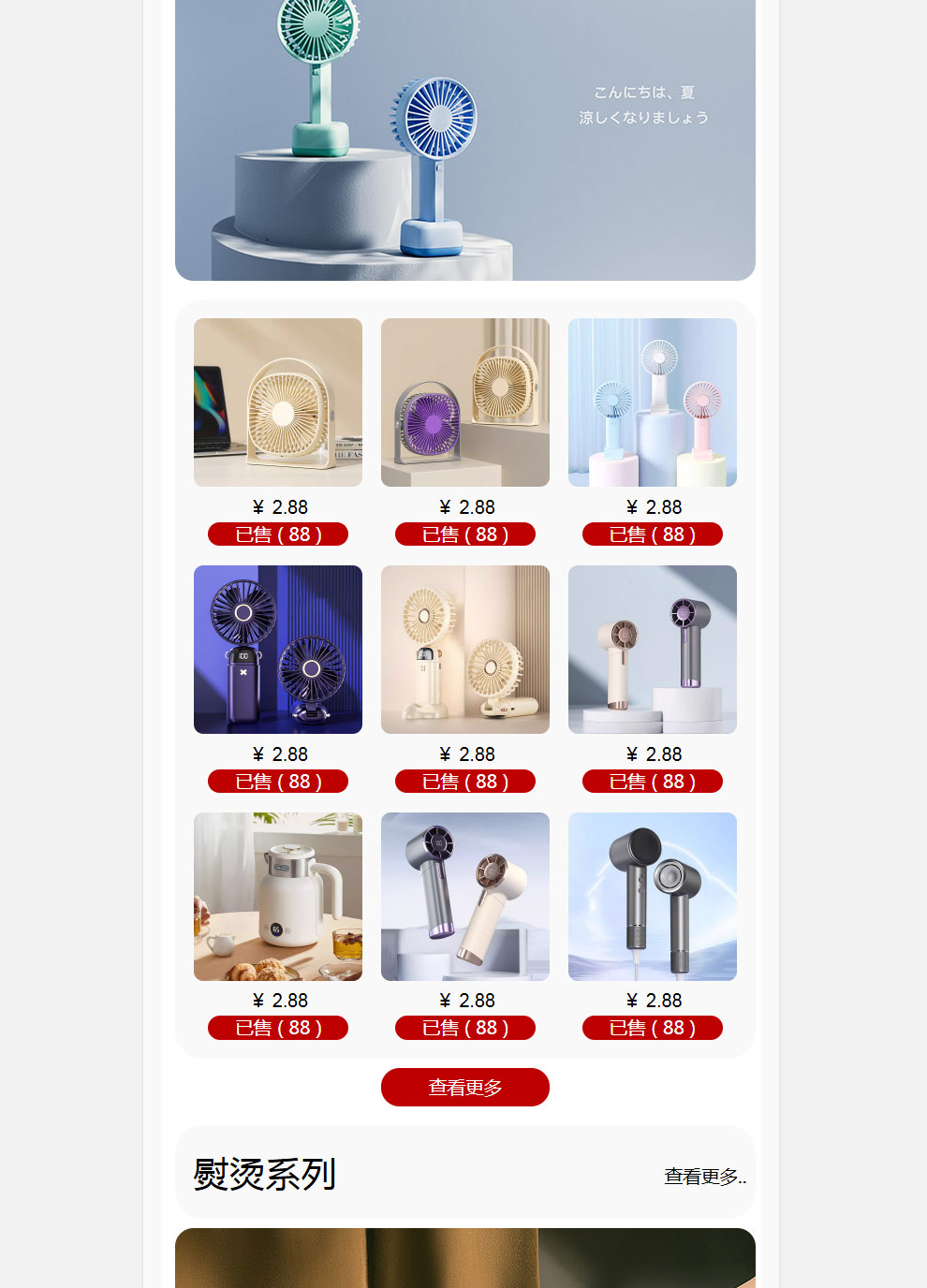927x1288 pixels.
Task: View the tilted grey and cream turbo fans product
Action: pyautogui.click(x=465, y=897)
